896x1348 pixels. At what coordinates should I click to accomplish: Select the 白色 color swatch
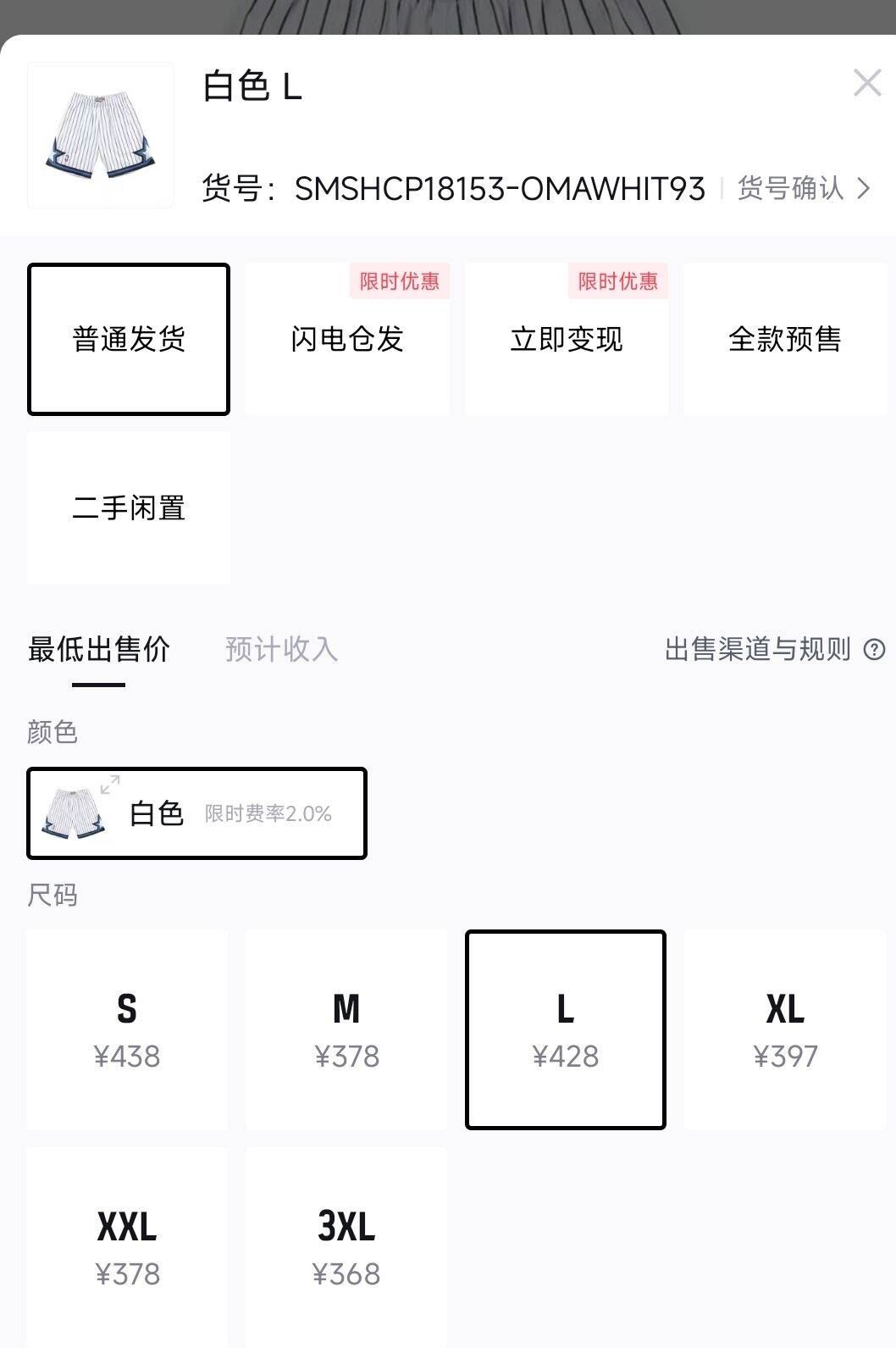coord(196,813)
